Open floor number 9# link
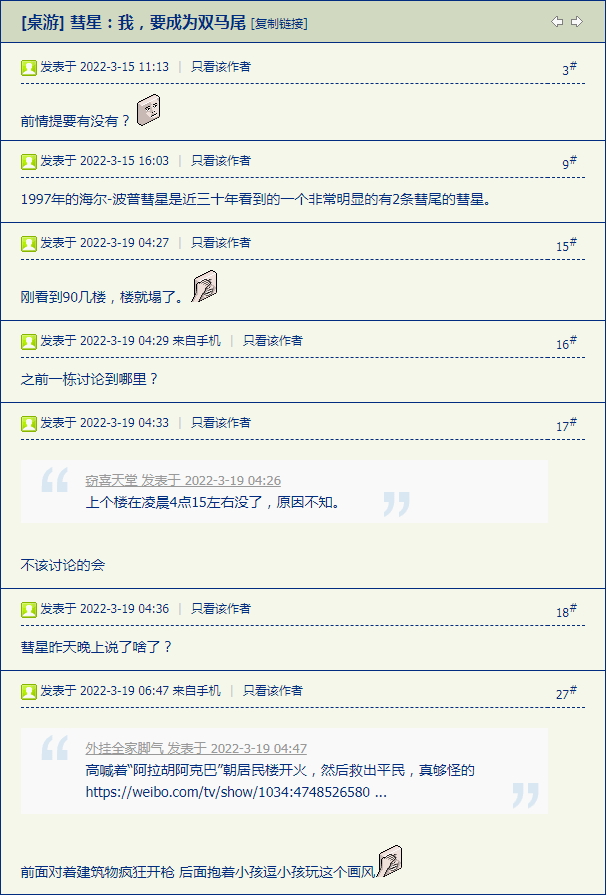The height and width of the screenshot is (895, 606). pyautogui.click(x=569, y=162)
